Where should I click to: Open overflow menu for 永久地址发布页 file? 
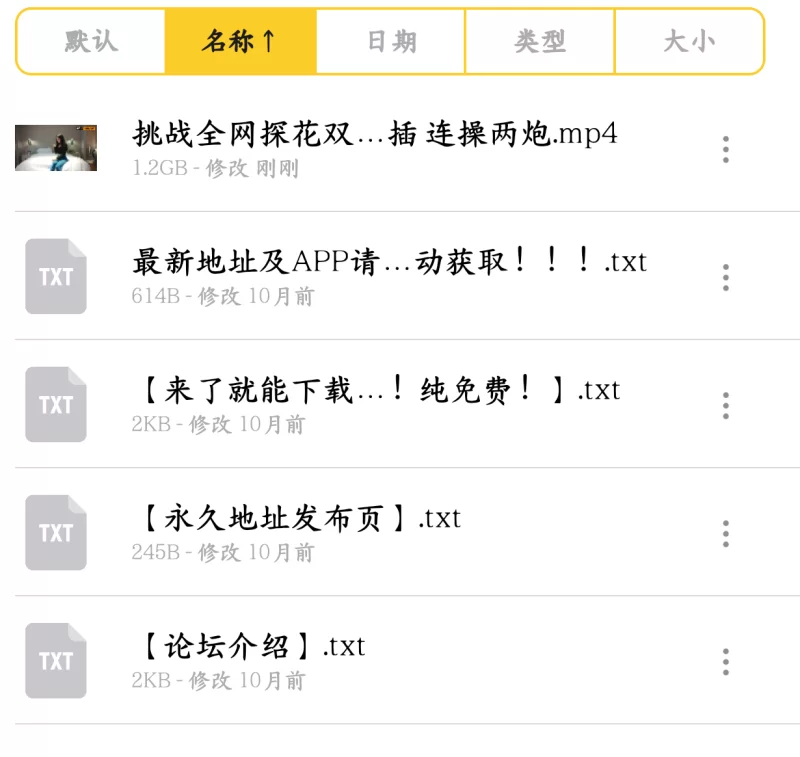coord(726,533)
